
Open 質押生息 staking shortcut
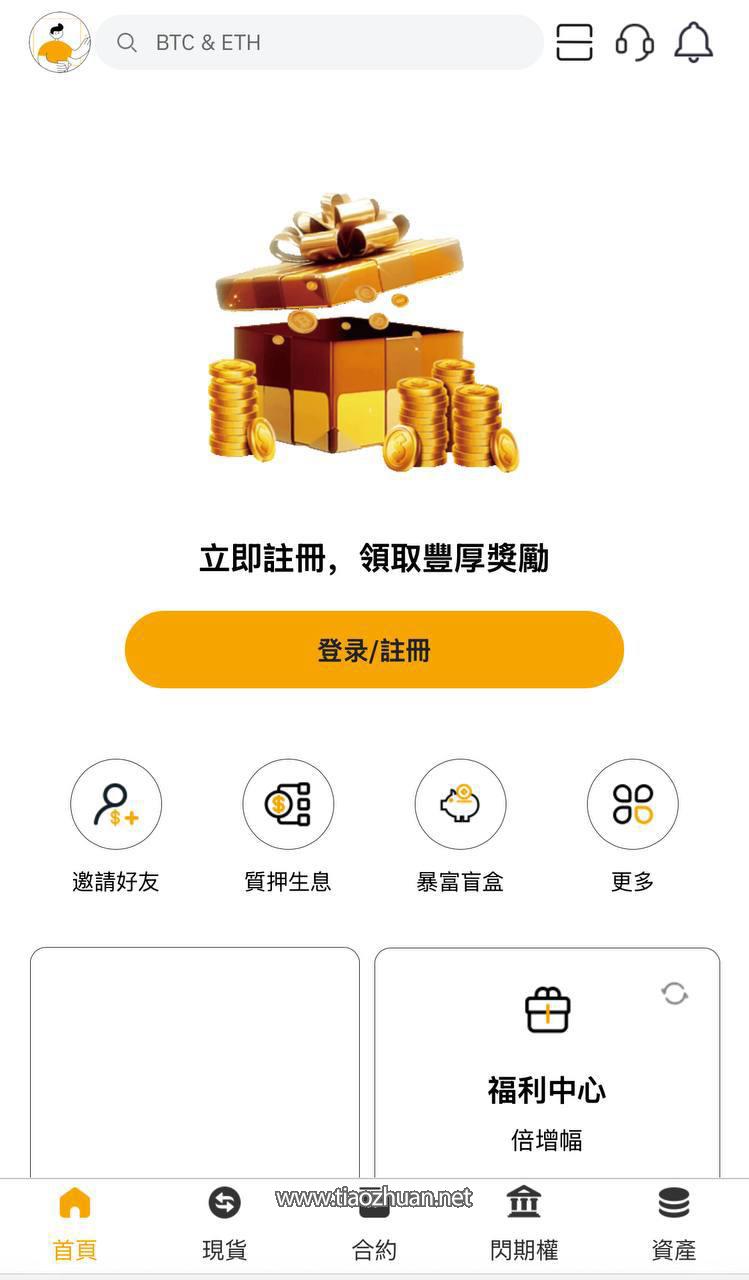[288, 805]
